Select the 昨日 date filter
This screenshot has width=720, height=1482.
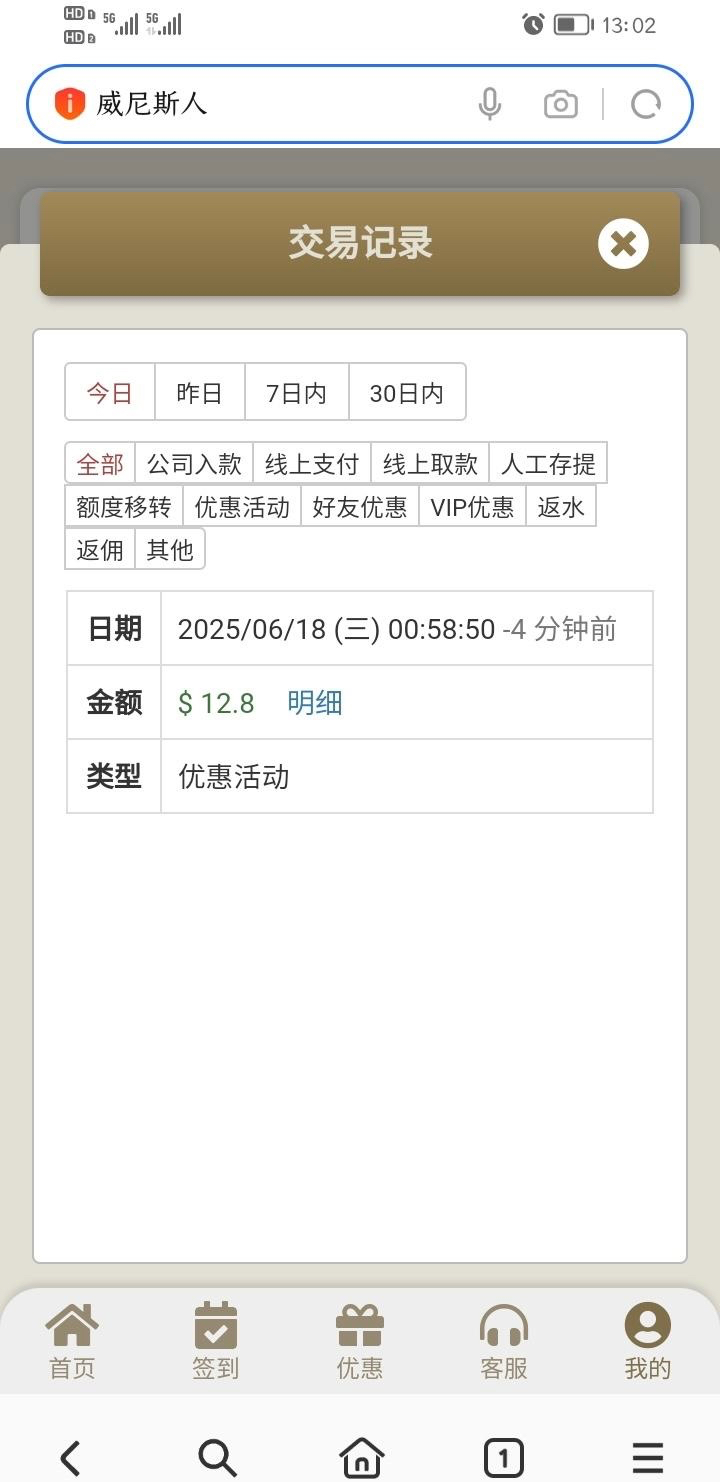(x=199, y=393)
